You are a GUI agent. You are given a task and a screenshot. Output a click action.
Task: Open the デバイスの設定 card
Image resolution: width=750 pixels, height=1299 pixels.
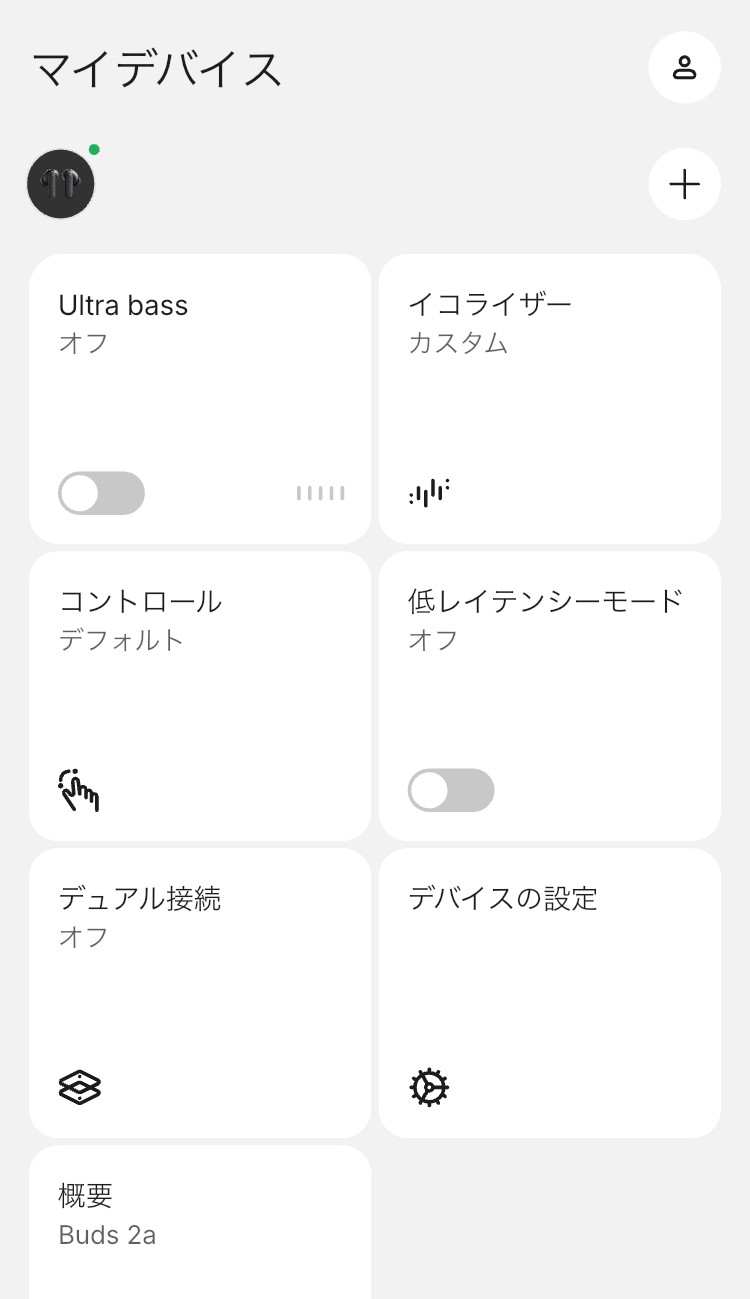click(549, 993)
